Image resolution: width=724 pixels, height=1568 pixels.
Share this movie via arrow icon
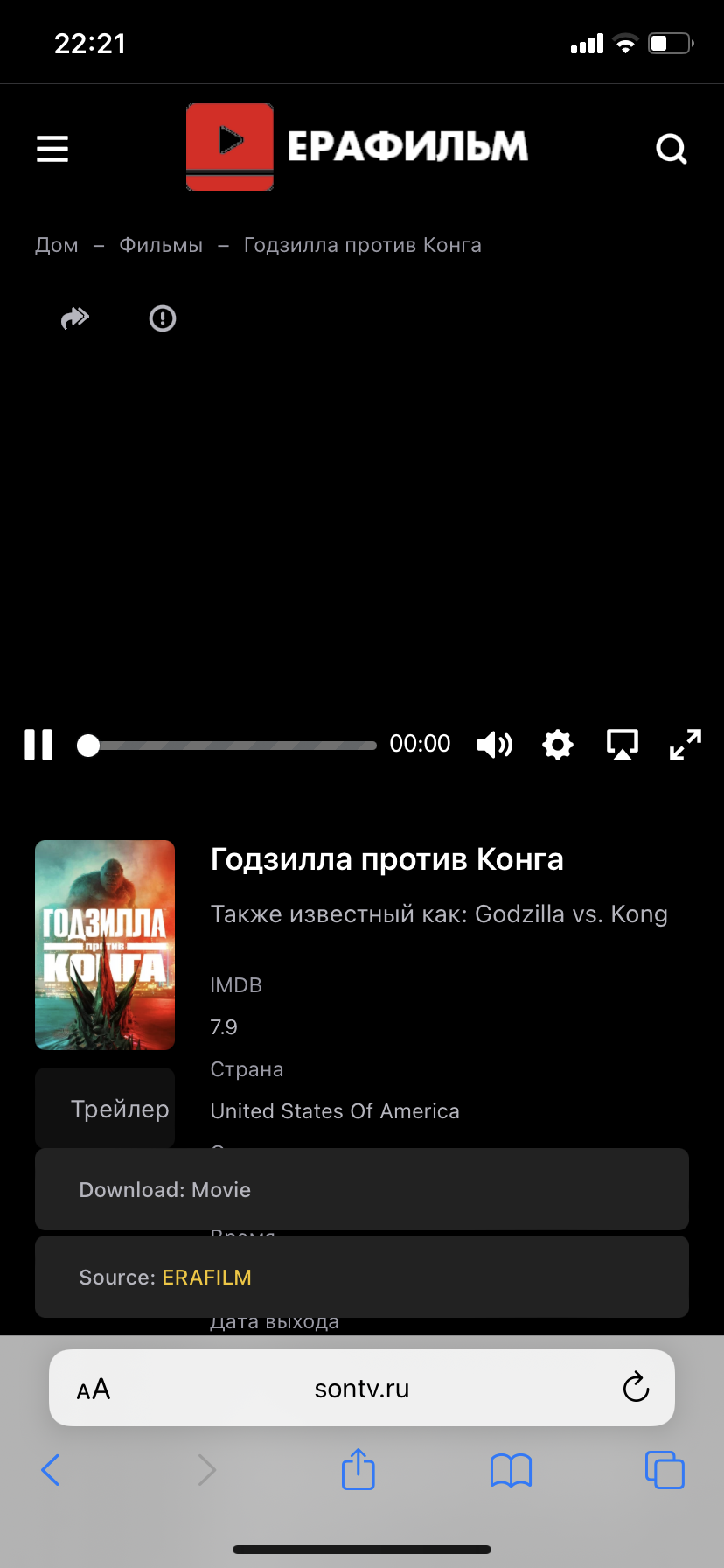point(75,318)
